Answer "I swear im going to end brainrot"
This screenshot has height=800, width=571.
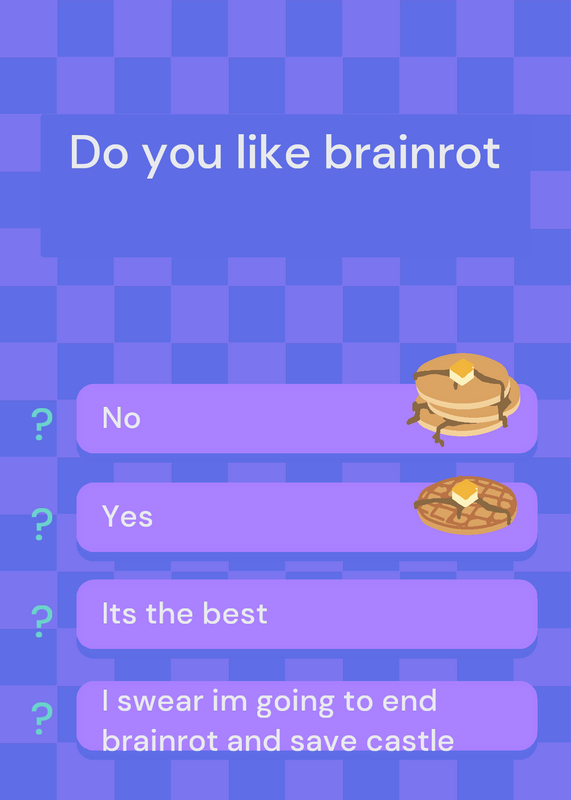(x=307, y=715)
